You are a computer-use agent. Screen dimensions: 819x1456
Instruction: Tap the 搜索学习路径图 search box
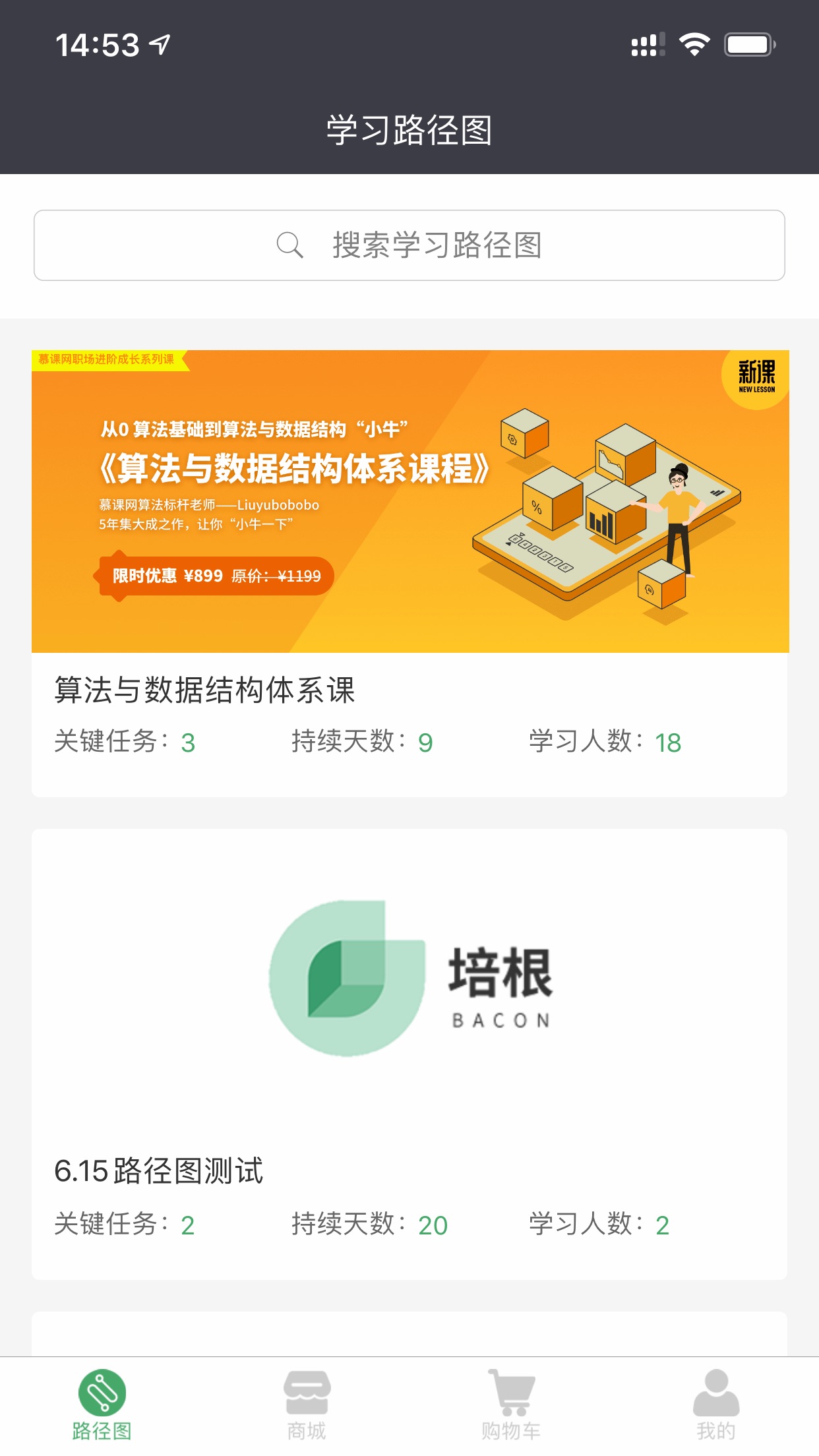pos(409,245)
